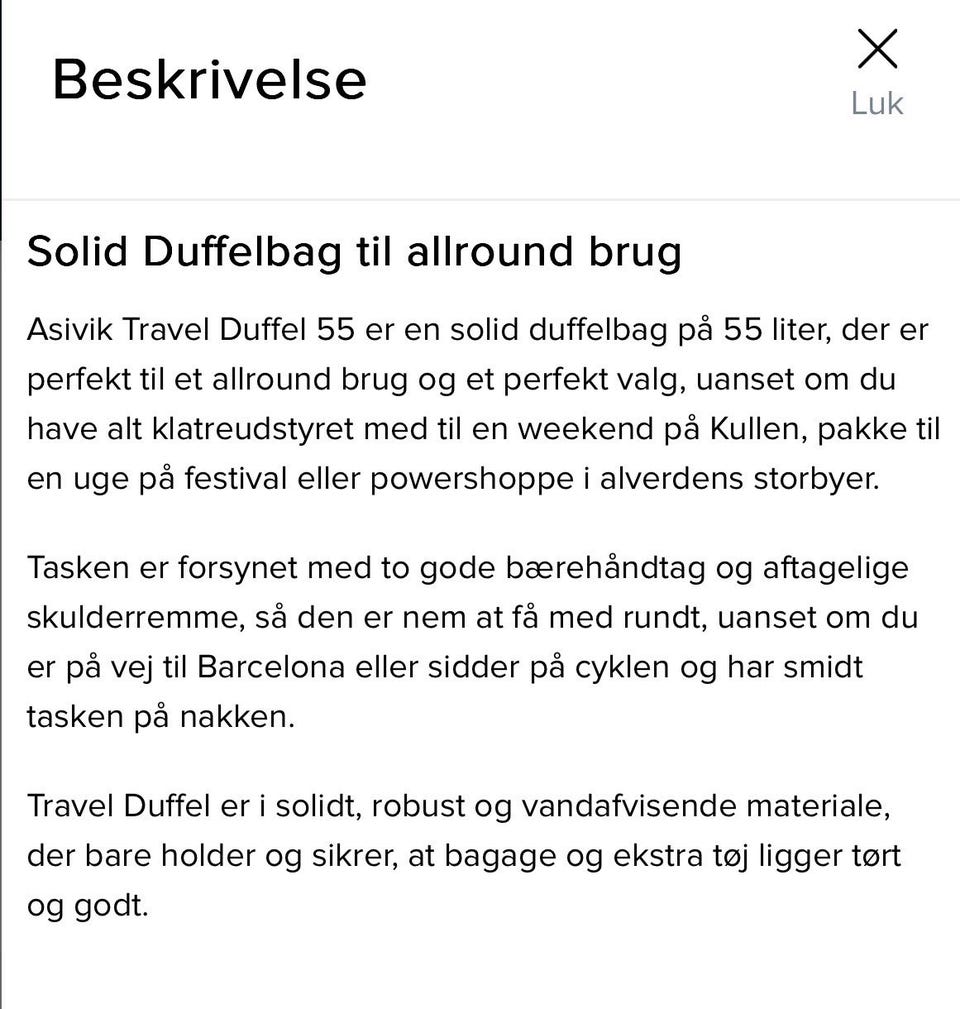Image resolution: width=960 pixels, height=1009 pixels.
Task: Select the phrase 55 liter
Action: [x=769, y=329]
